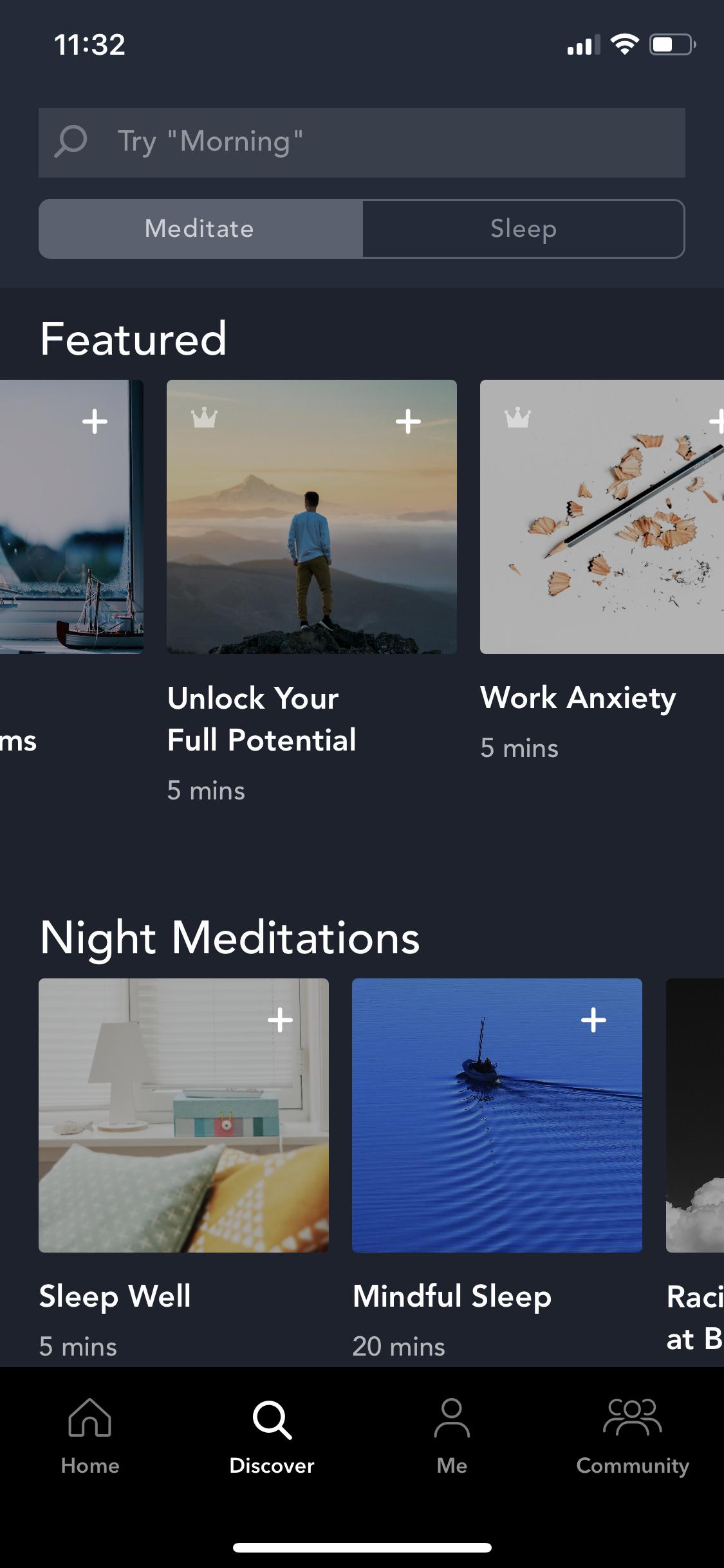
Task: Add Mindful Sleep using its plus icon
Action: click(x=593, y=1020)
